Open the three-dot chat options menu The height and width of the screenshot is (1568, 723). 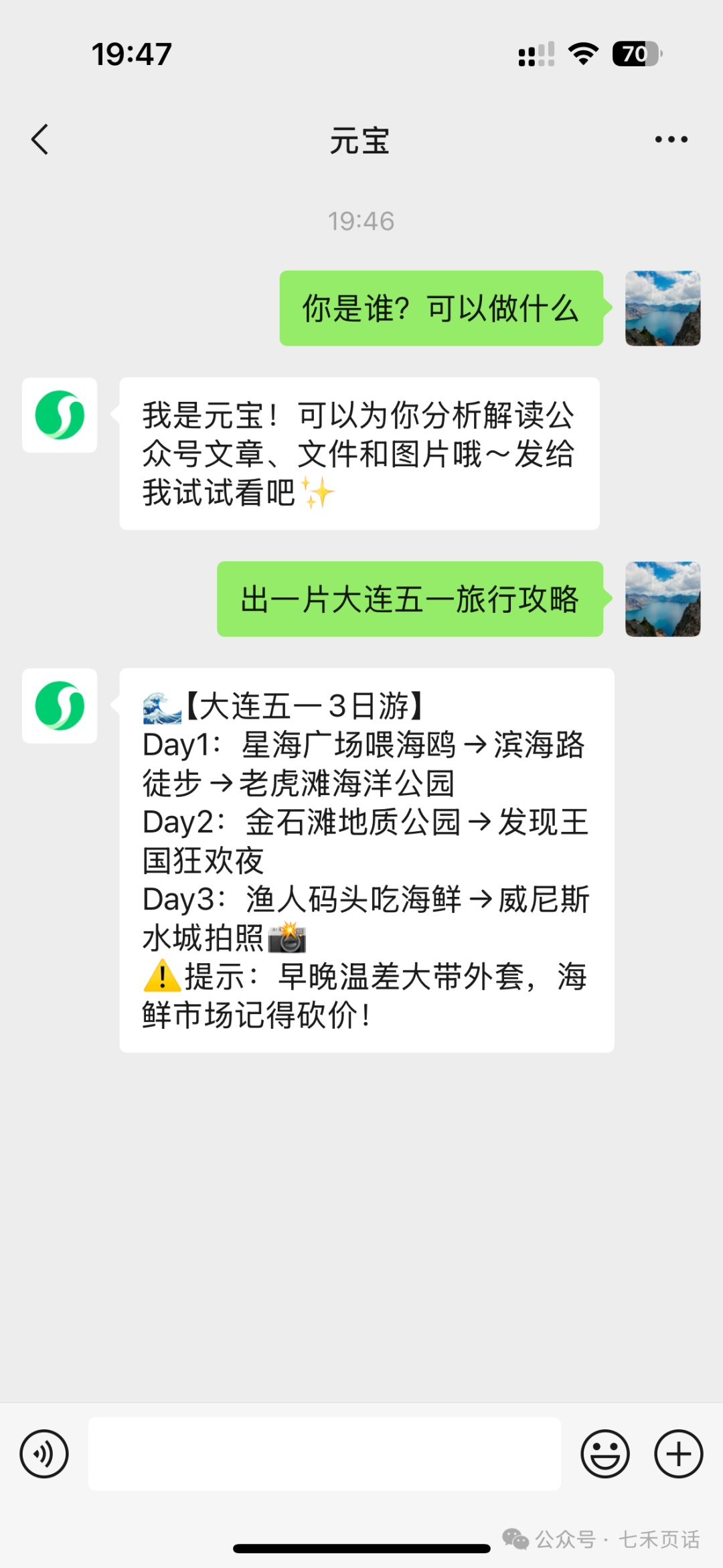point(671,139)
